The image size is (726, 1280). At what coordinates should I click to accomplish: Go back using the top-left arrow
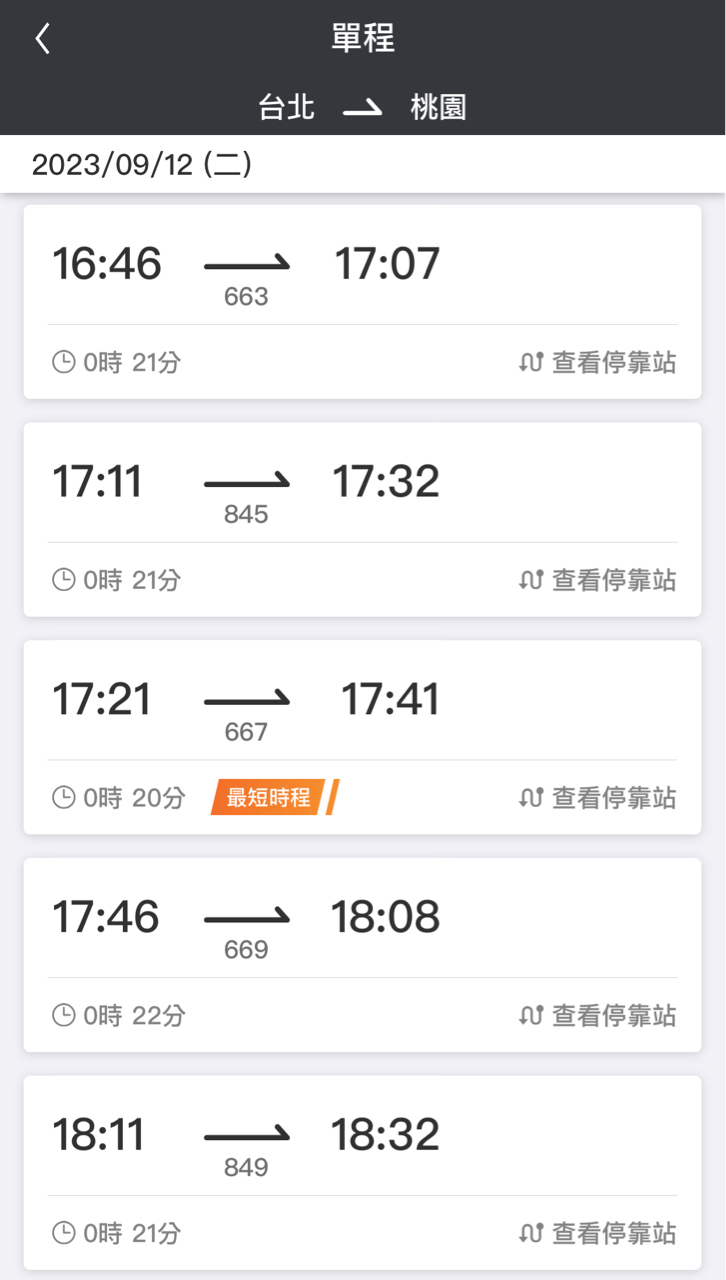[x=42, y=39]
